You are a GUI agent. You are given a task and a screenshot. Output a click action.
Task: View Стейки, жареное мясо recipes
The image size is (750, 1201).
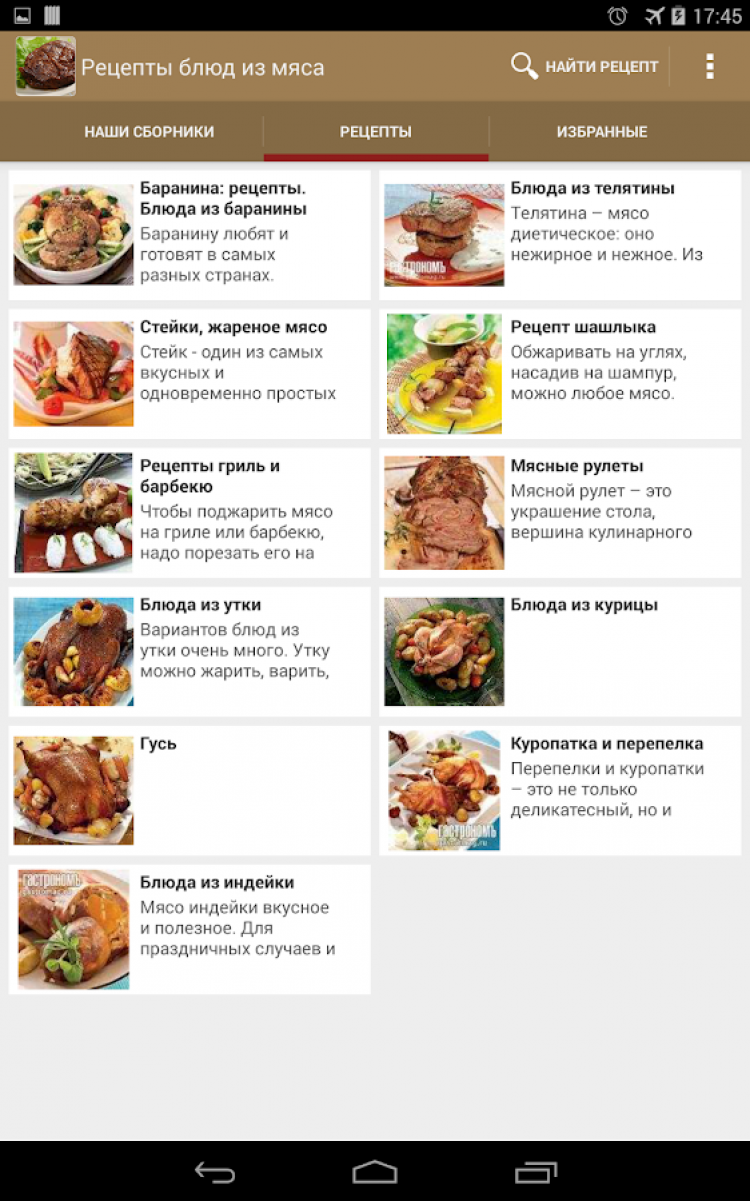(189, 374)
